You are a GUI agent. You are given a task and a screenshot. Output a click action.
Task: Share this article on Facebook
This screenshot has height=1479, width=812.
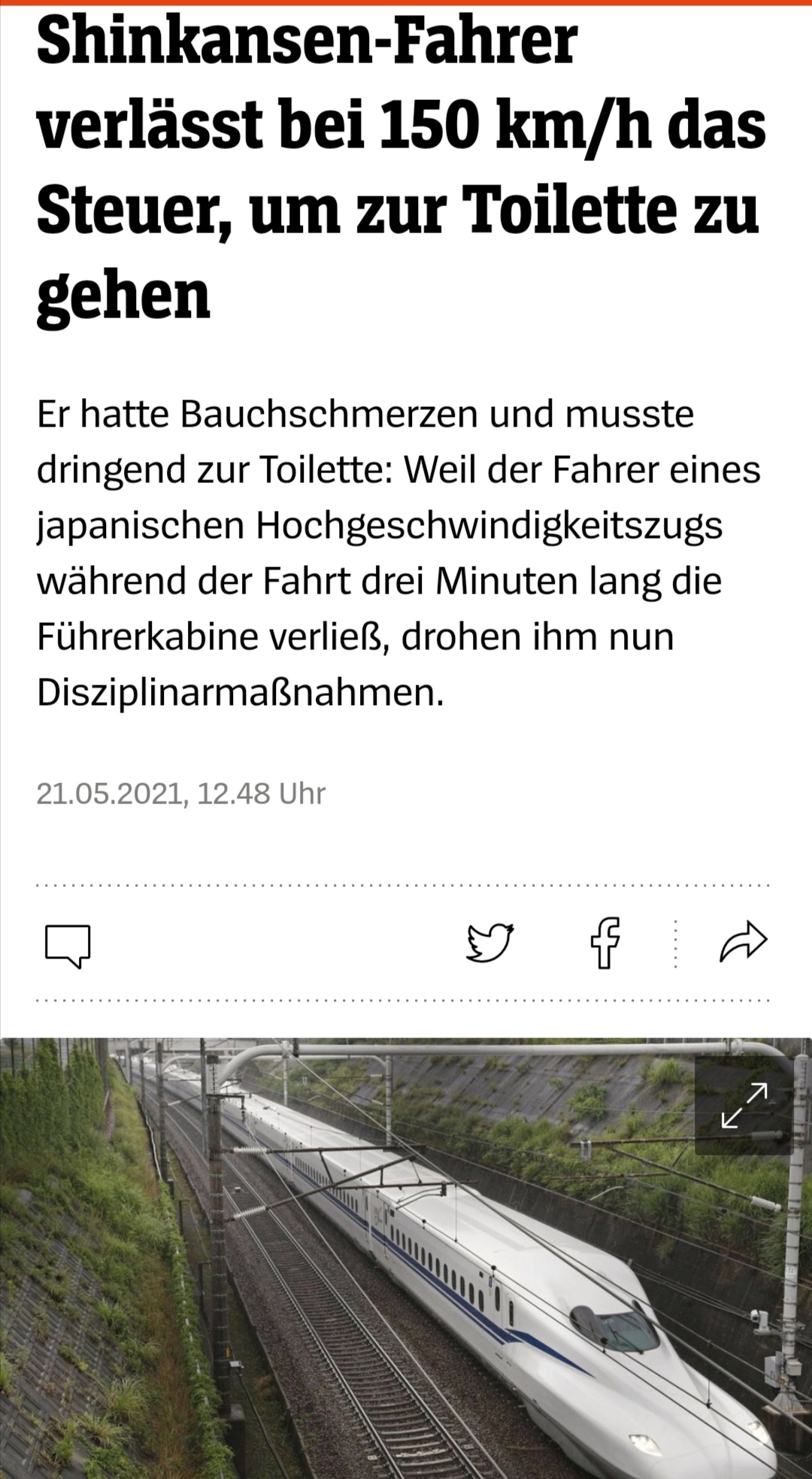(x=604, y=942)
